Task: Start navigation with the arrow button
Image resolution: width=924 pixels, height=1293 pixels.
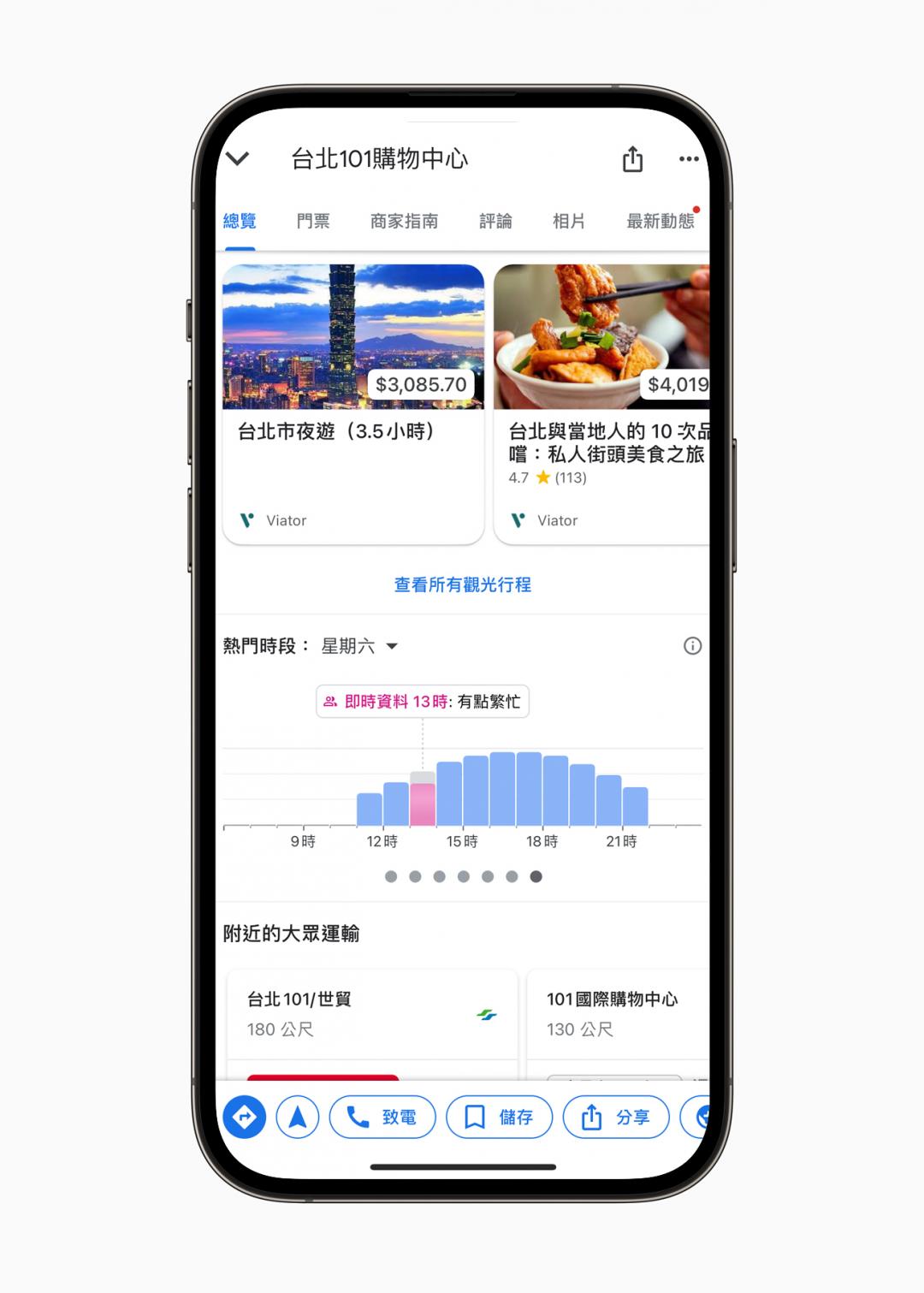Action: 298,1118
